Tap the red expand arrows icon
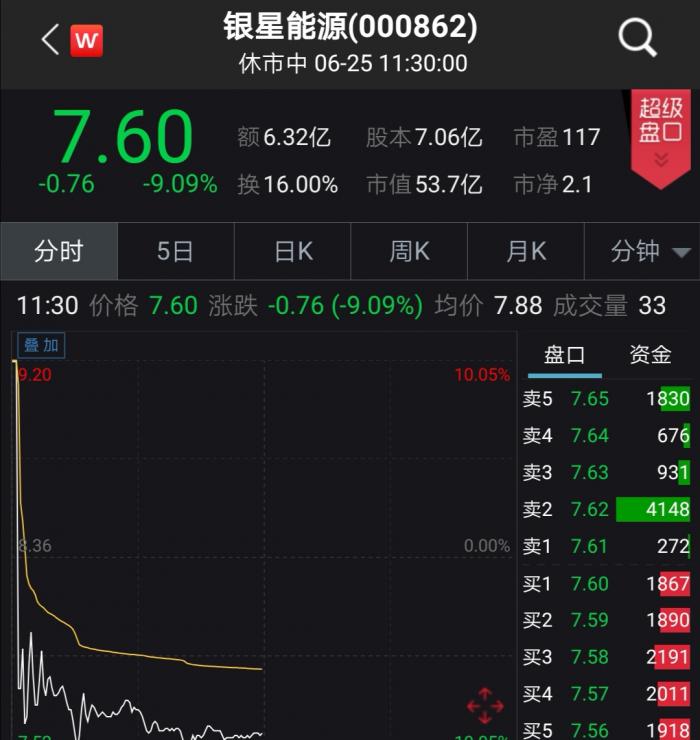700x740 pixels. tap(485, 705)
